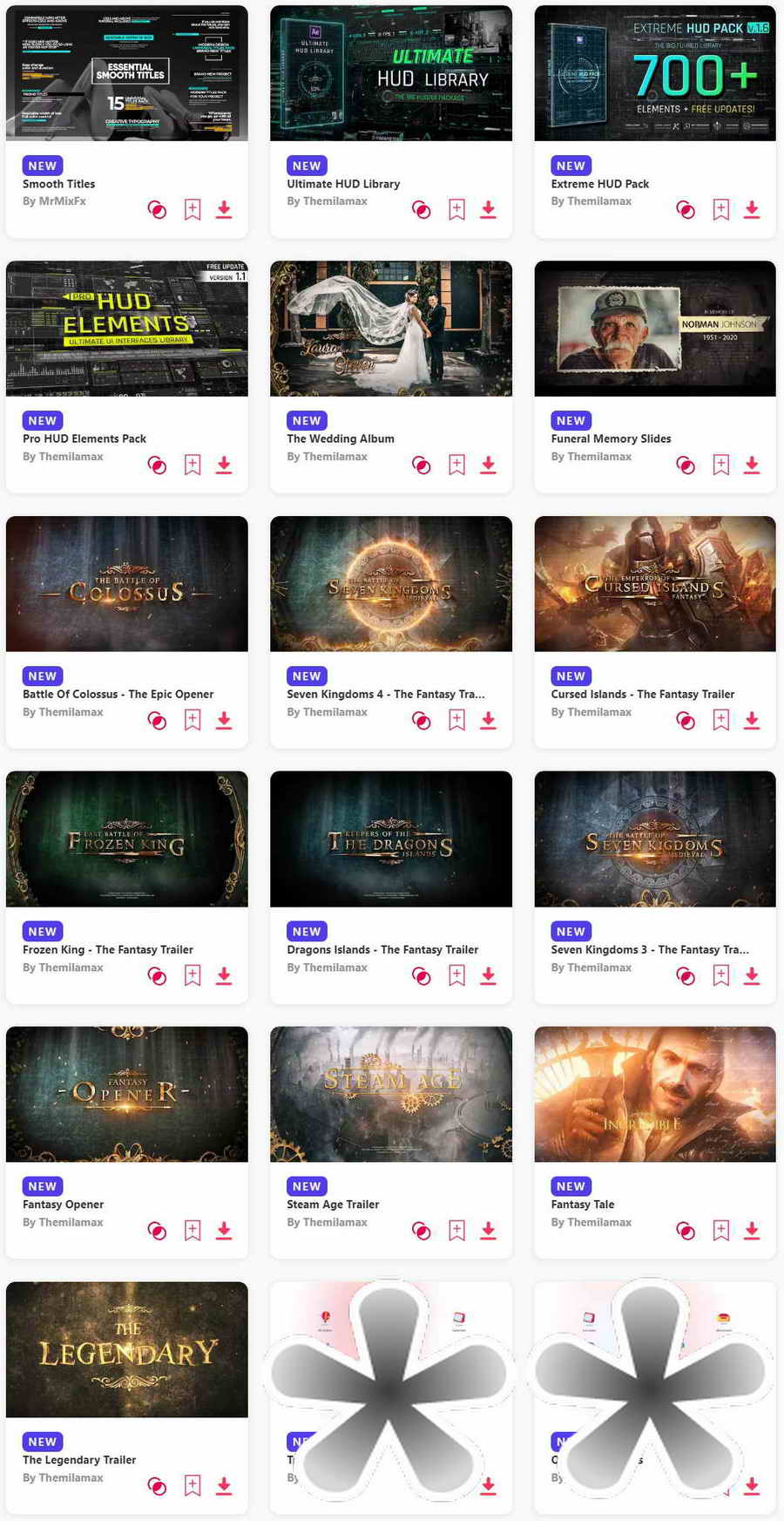Download Cursed Islands fantasy trailer
The width and height of the screenshot is (784, 1521).
click(x=752, y=720)
